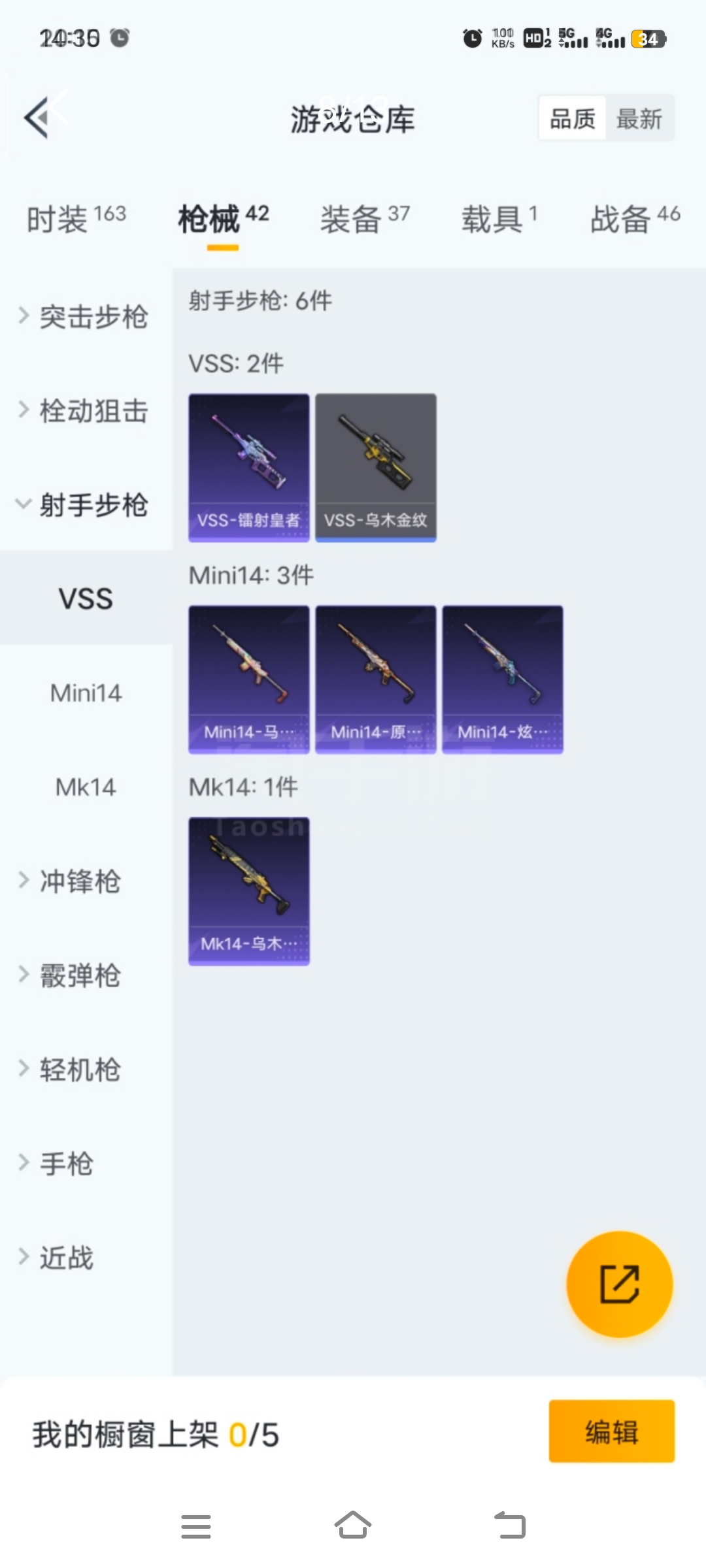Tap the orange share floating button
The width and height of the screenshot is (706, 1568).
[x=619, y=1284]
